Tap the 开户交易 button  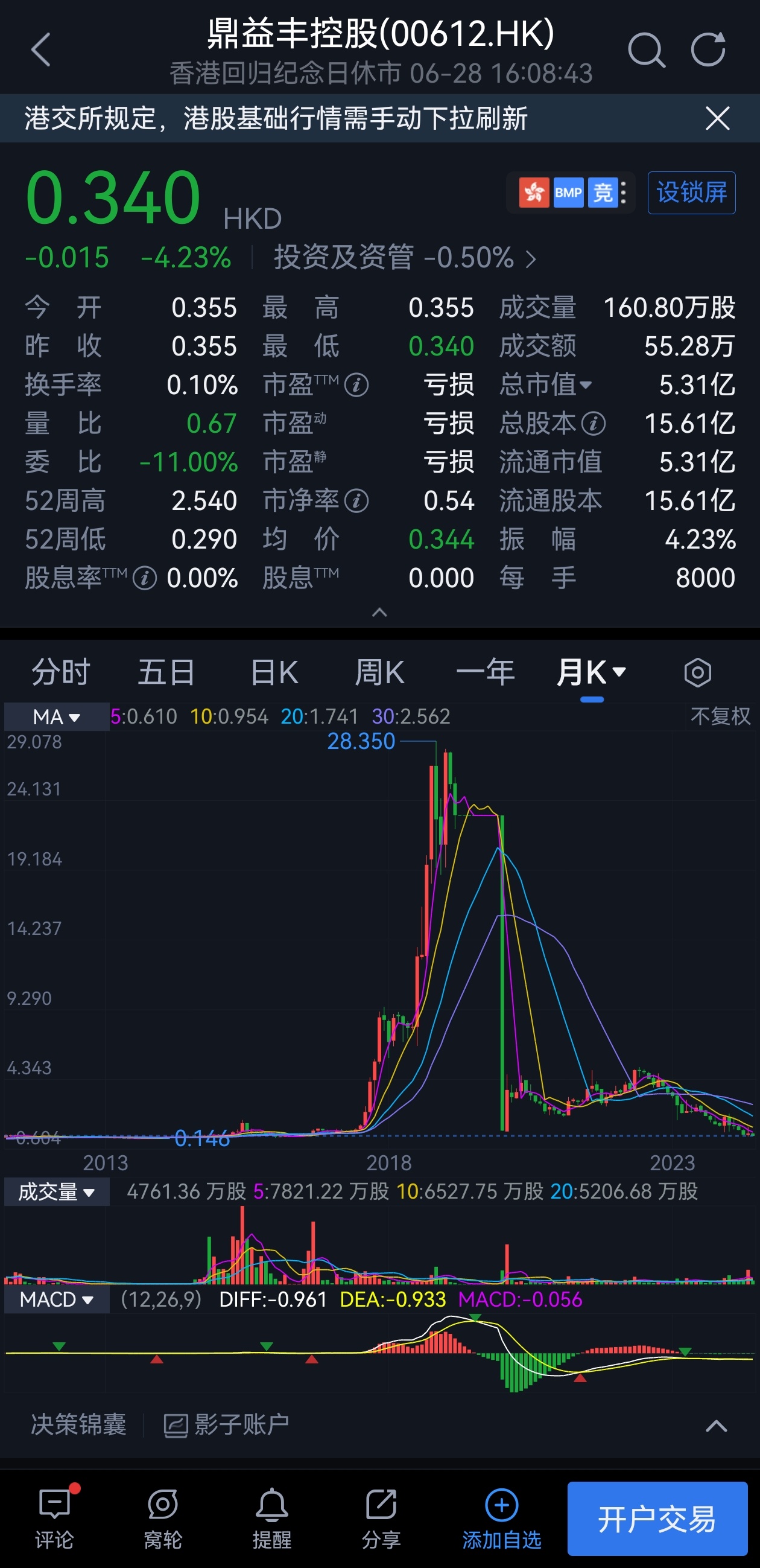(x=657, y=1519)
